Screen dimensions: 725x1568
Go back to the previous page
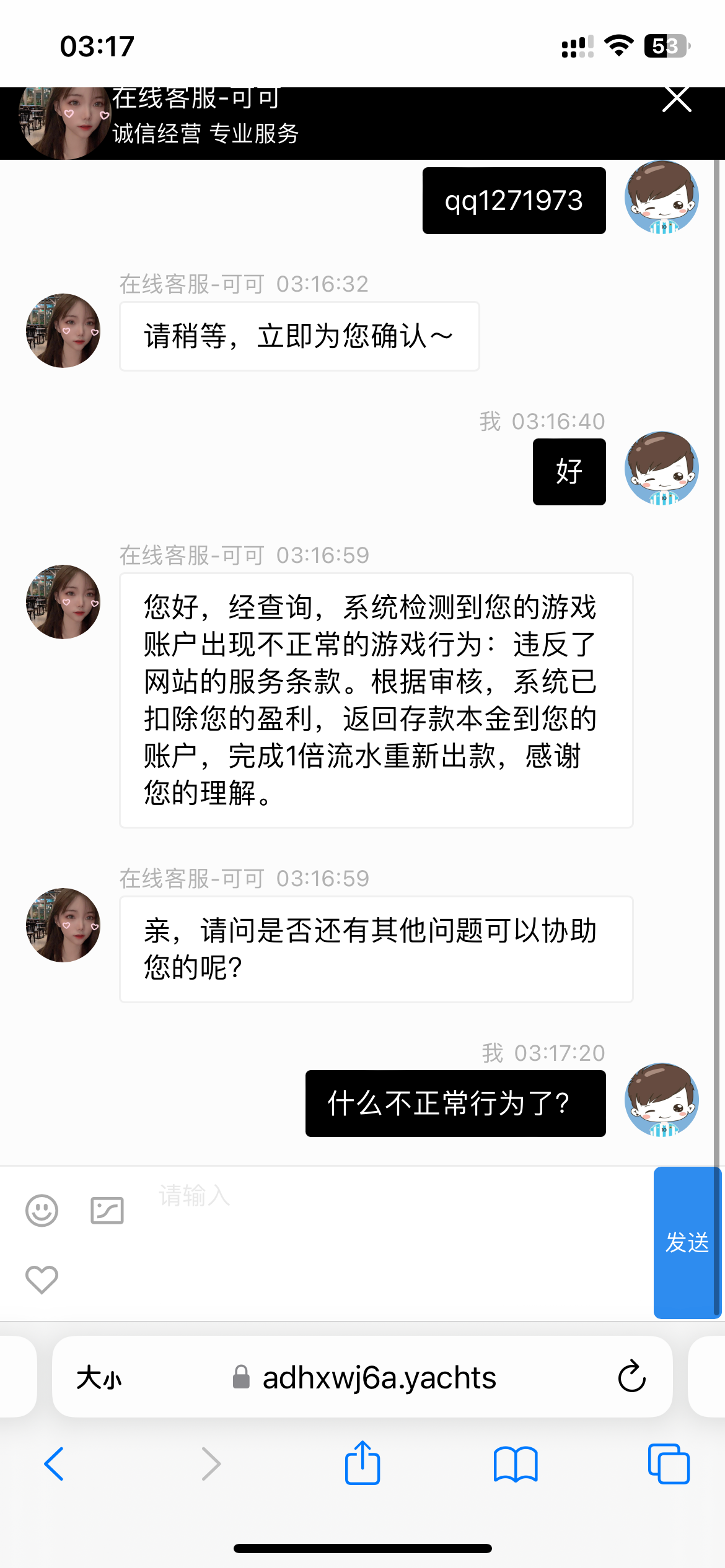point(55,1464)
